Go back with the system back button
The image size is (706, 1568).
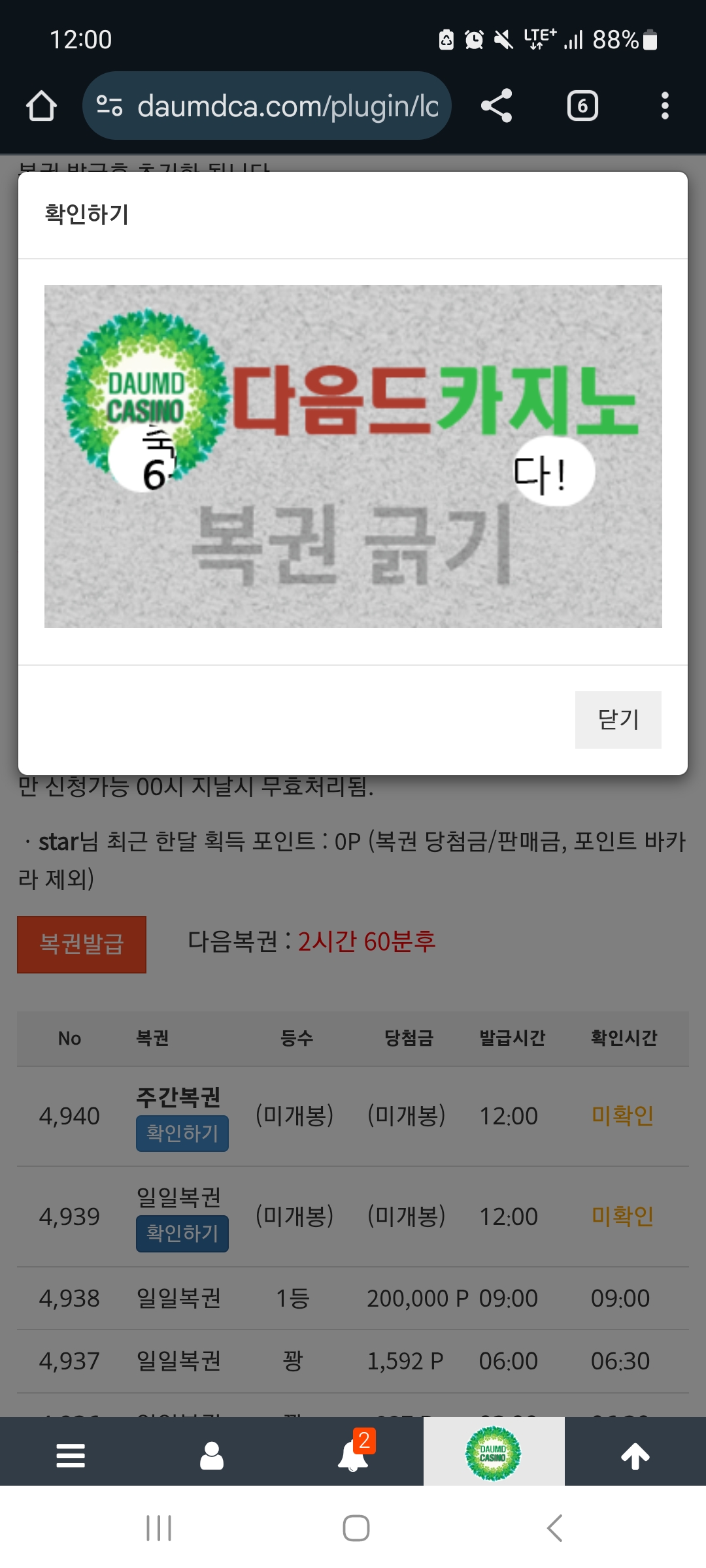pyautogui.click(x=554, y=1528)
